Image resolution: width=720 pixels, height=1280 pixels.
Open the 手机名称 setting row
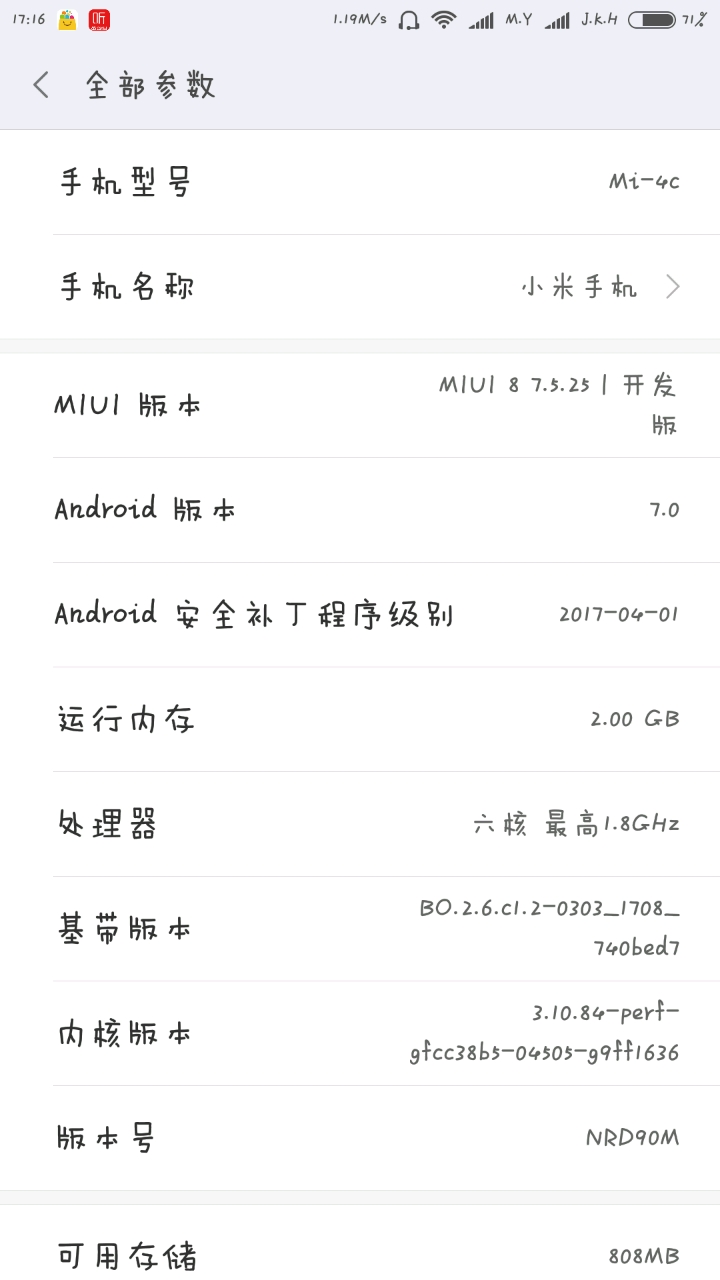(360, 288)
